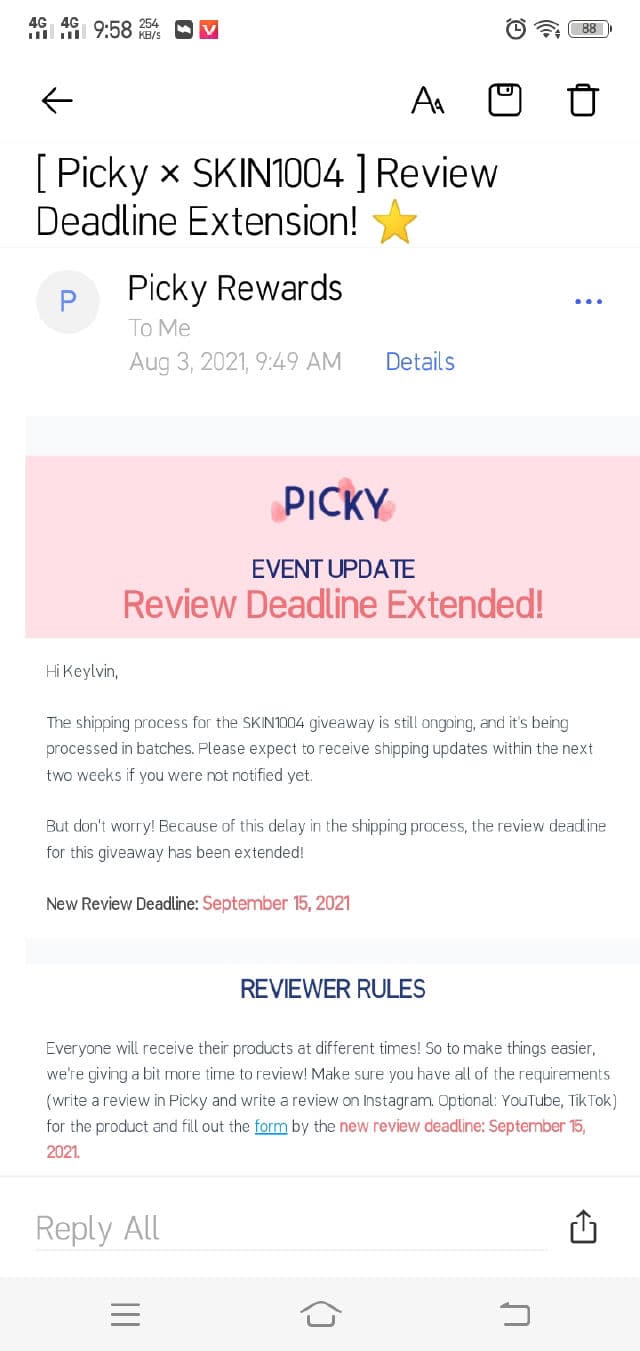Open the three-dot message options
This screenshot has width=640, height=1351.
click(588, 302)
